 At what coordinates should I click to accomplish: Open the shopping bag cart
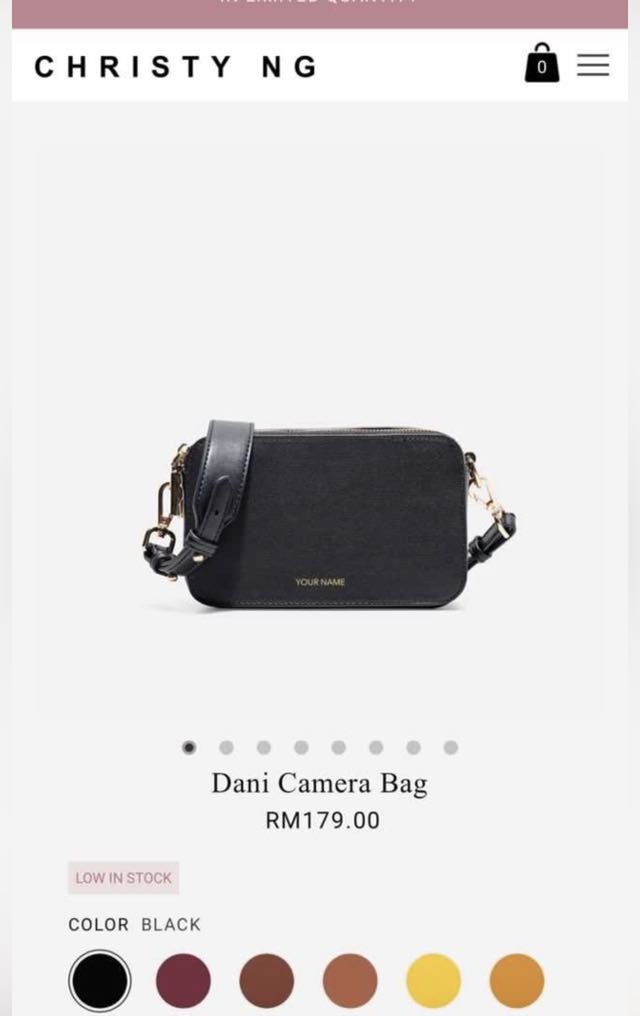point(541,64)
